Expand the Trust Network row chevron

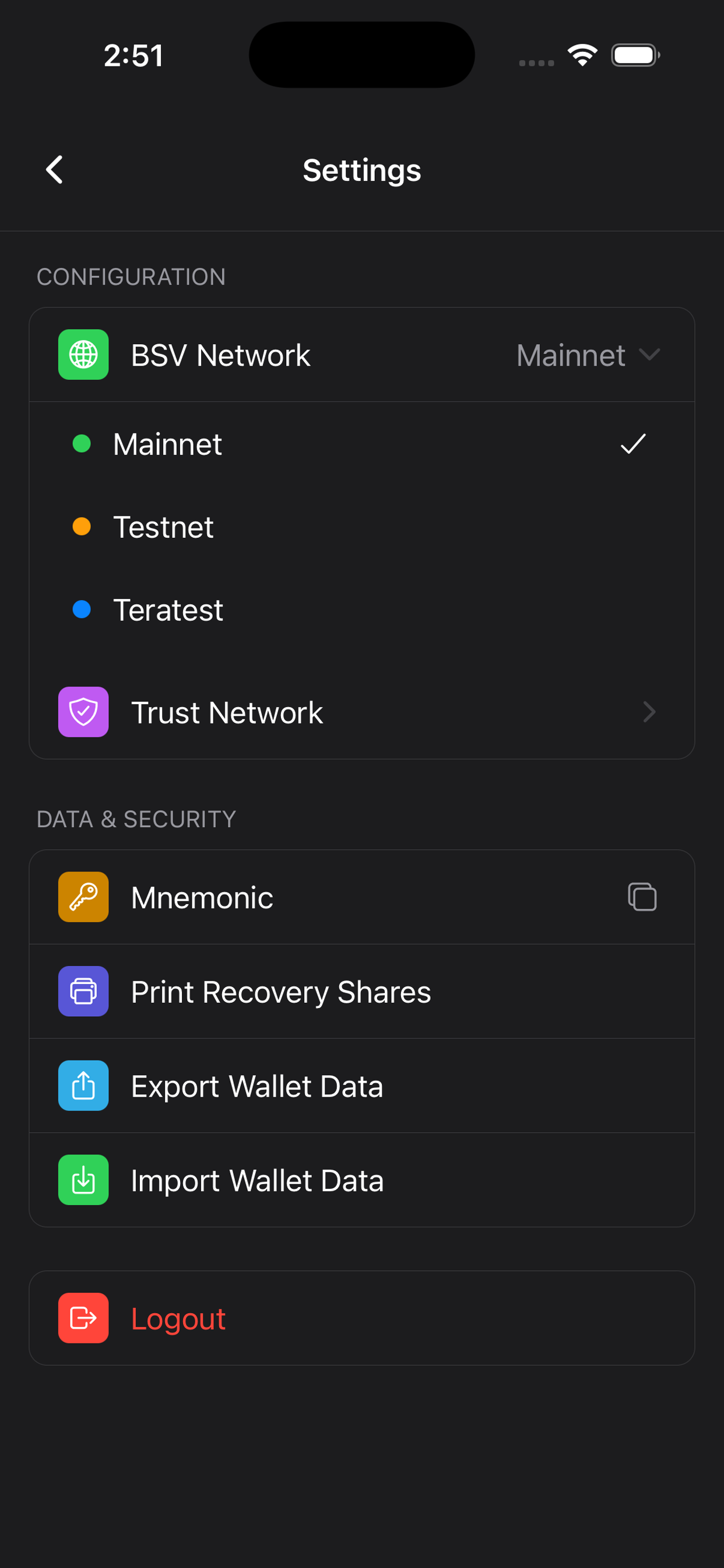pyautogui.click(x=649, y=712)
